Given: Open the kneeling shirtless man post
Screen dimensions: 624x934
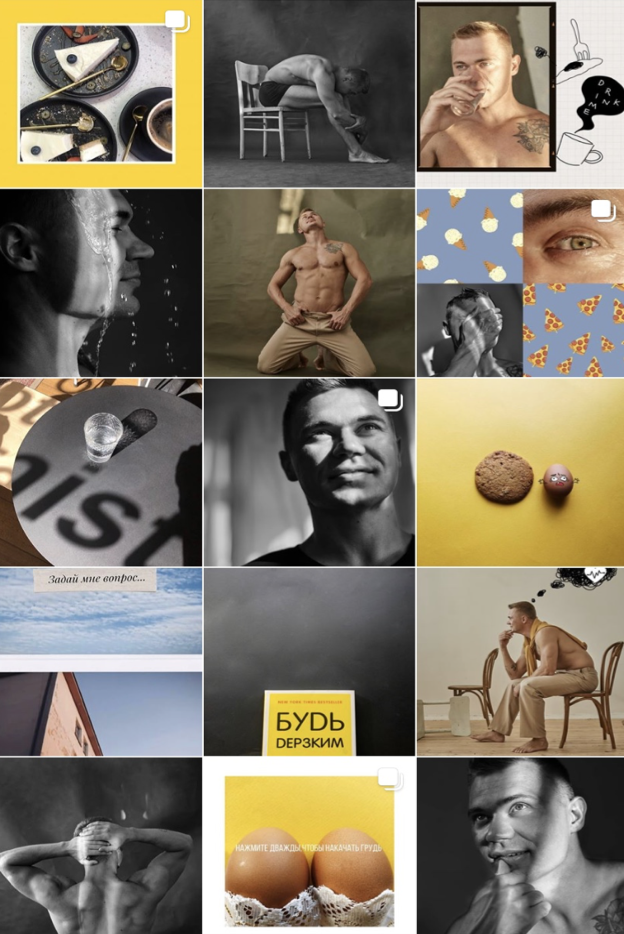Looking at the screenshot, I should click(309, 283).
